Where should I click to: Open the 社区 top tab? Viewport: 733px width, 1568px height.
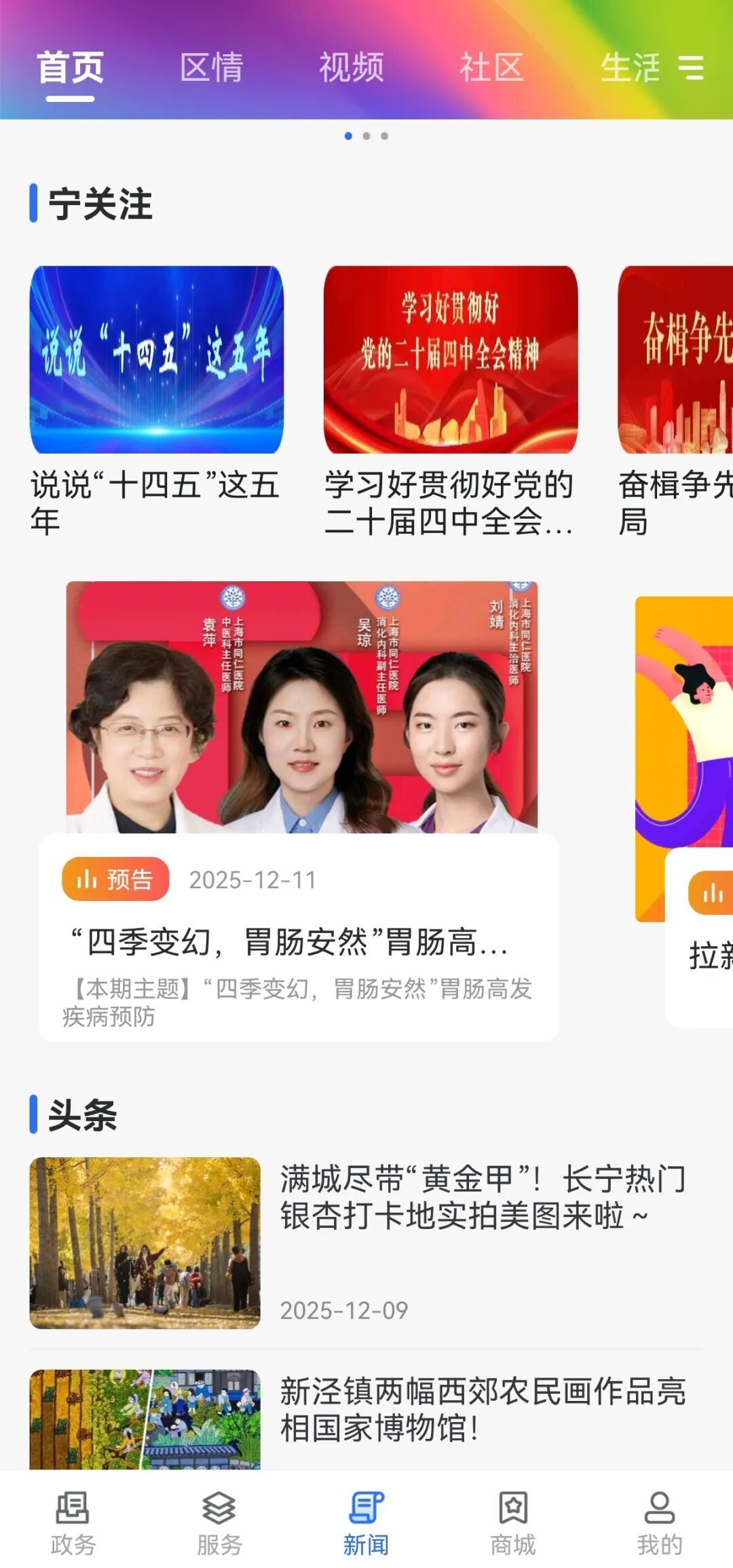[491, 67]
